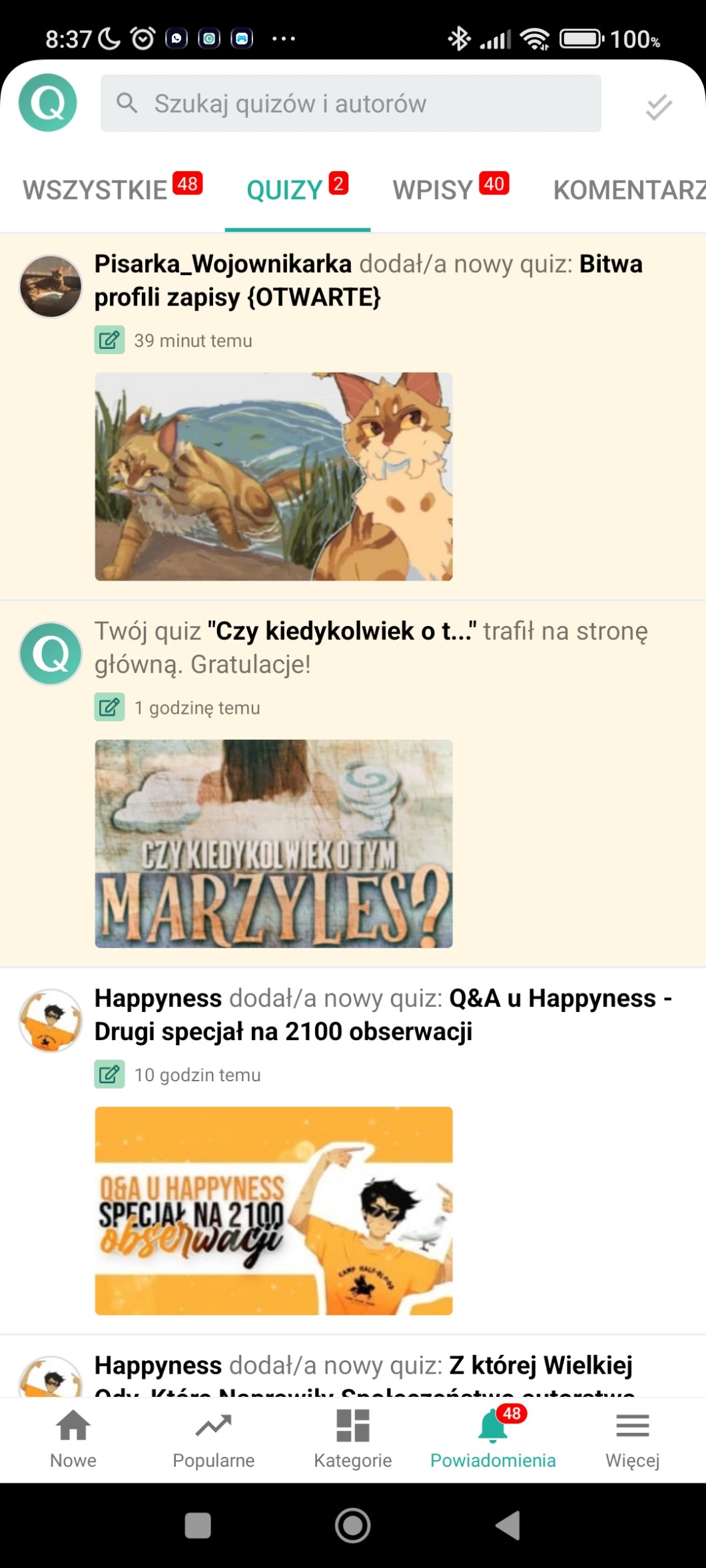Select the Komentarze tab
The height and width of the screenshot is (1568, 706).
point(628,190)
